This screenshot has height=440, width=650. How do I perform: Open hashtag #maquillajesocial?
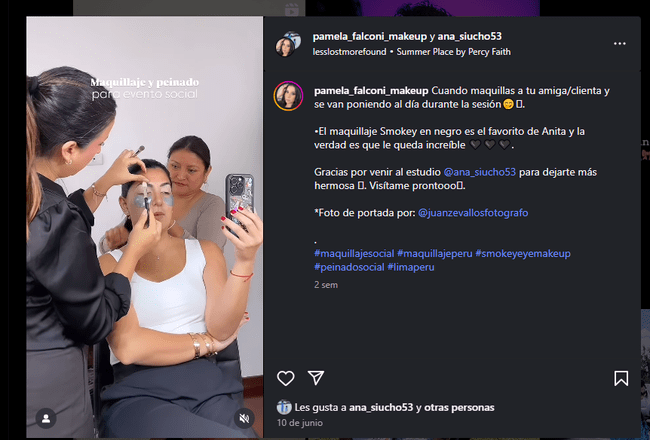pyautogui.click(x=353, y=254)
